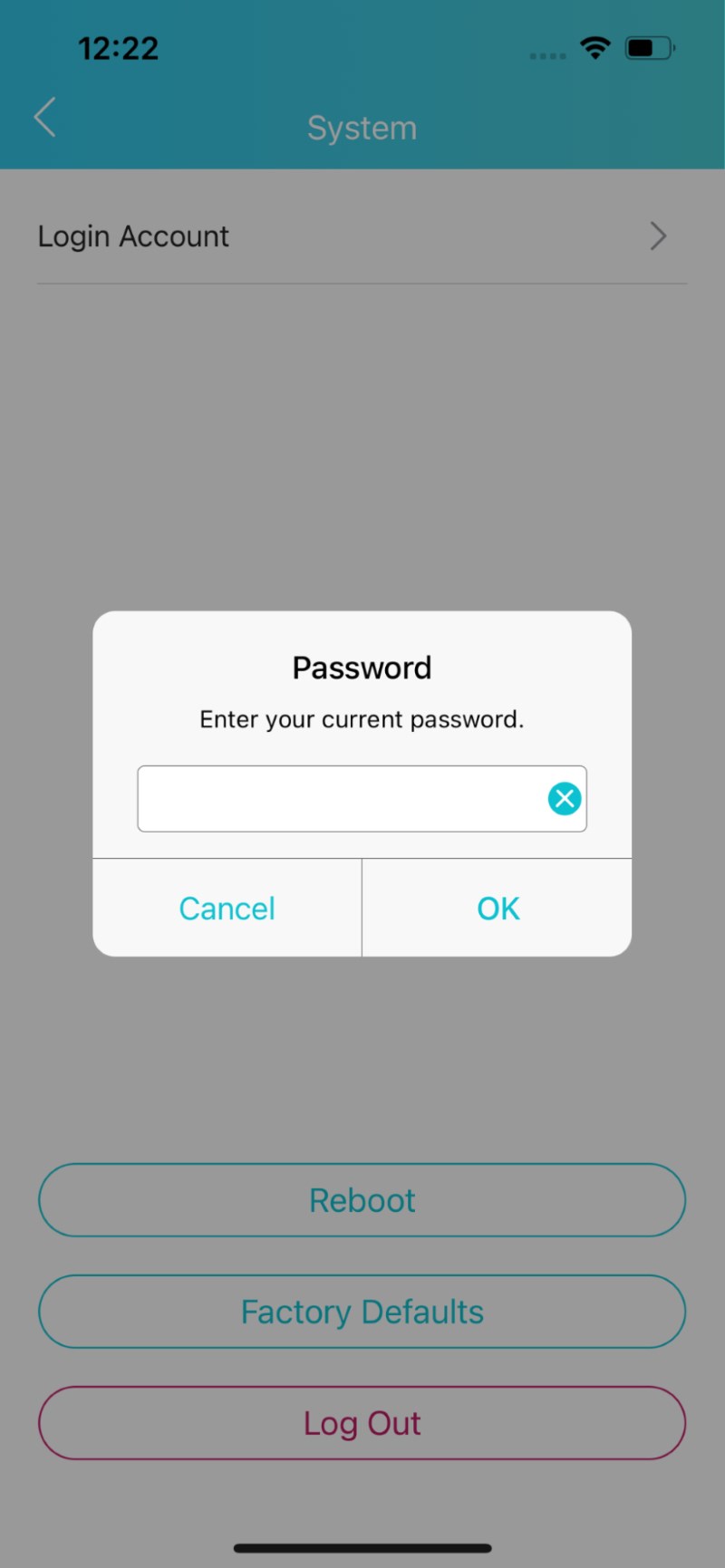The height and width of the screenshot is (1568, 725).
Task: Go back from the System screen
Action: tap(44, 118)
